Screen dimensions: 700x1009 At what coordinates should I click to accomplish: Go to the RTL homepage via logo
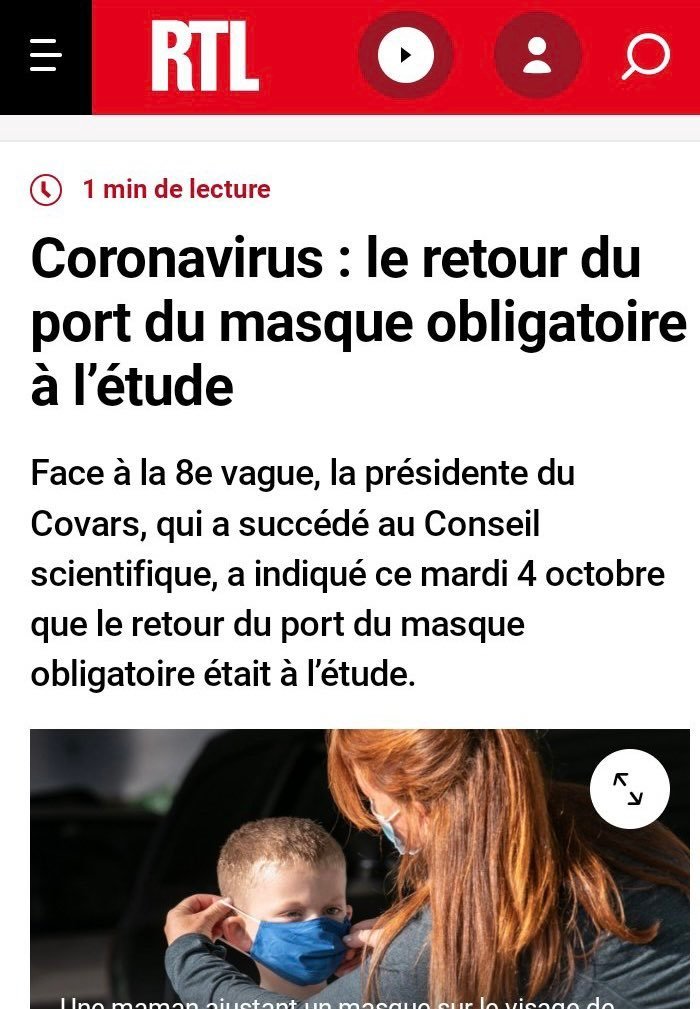pyautogui.click(x=205, y=57)
